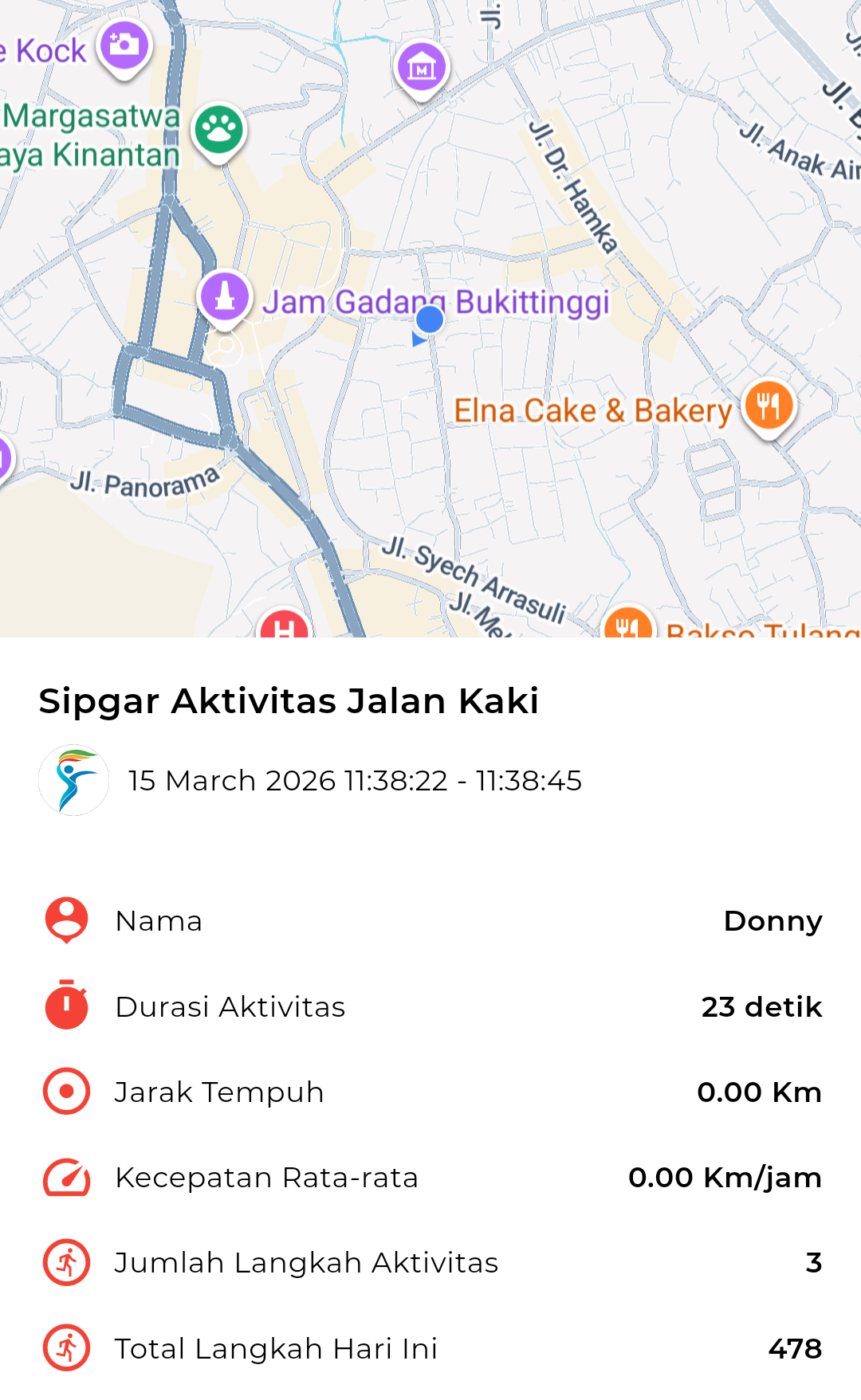Open the camera attraction pin near Kock
The width and height of the screenshot is (861, 1400).
pyautogui.click(x=124, y=45)
